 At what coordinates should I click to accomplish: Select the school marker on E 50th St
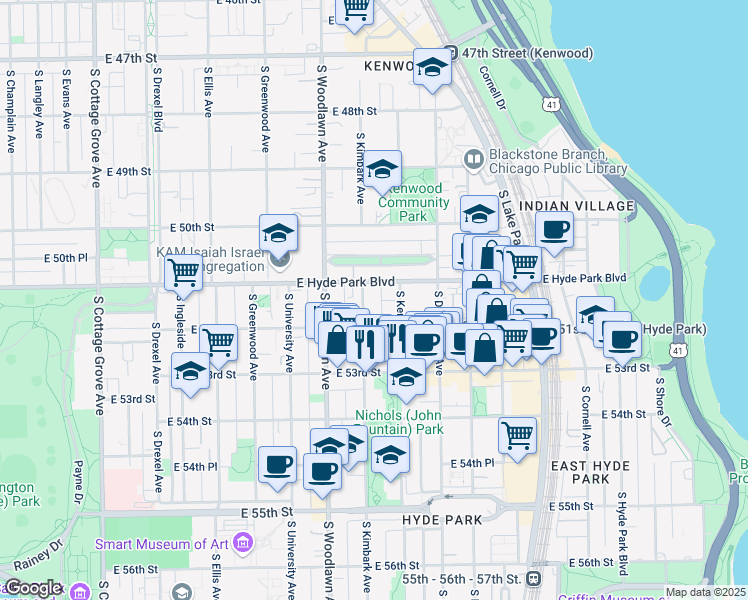coord(279,237)
